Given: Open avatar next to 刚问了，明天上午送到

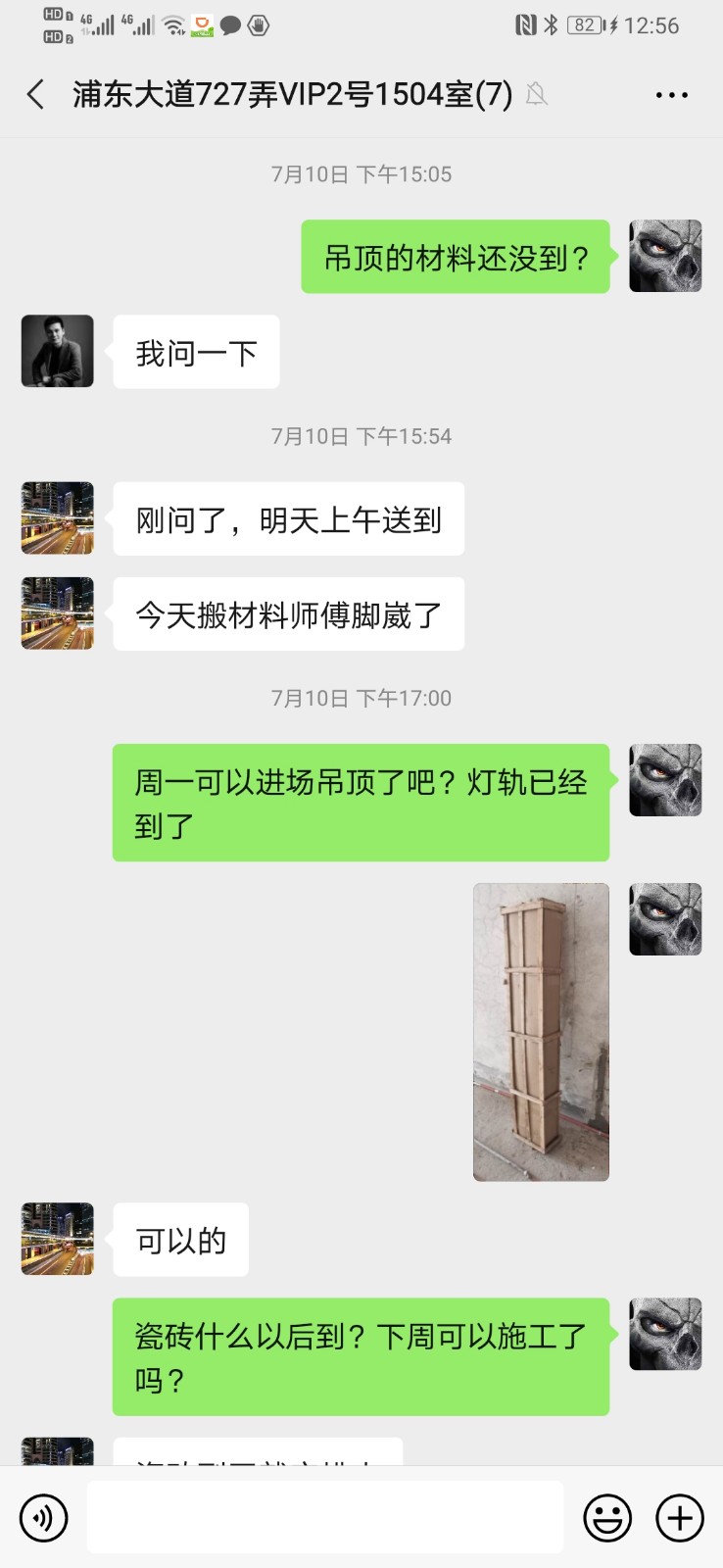Looking at the screenshot, I should (x=58, y=517).
